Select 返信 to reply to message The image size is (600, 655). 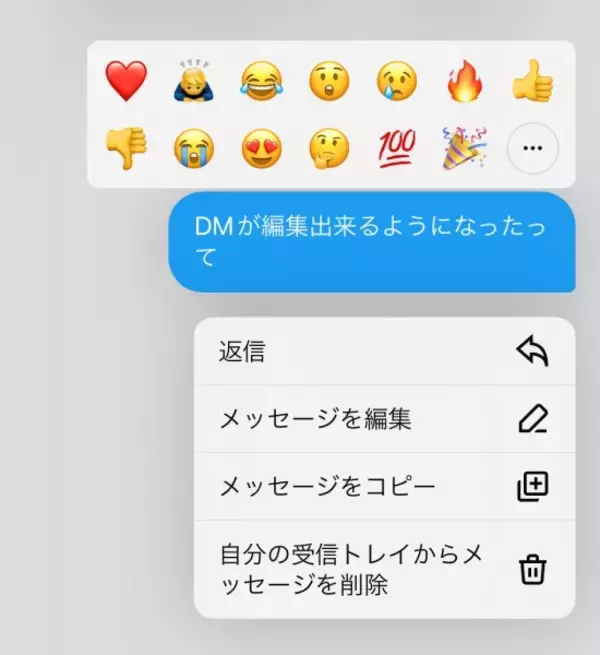[384, 351]
